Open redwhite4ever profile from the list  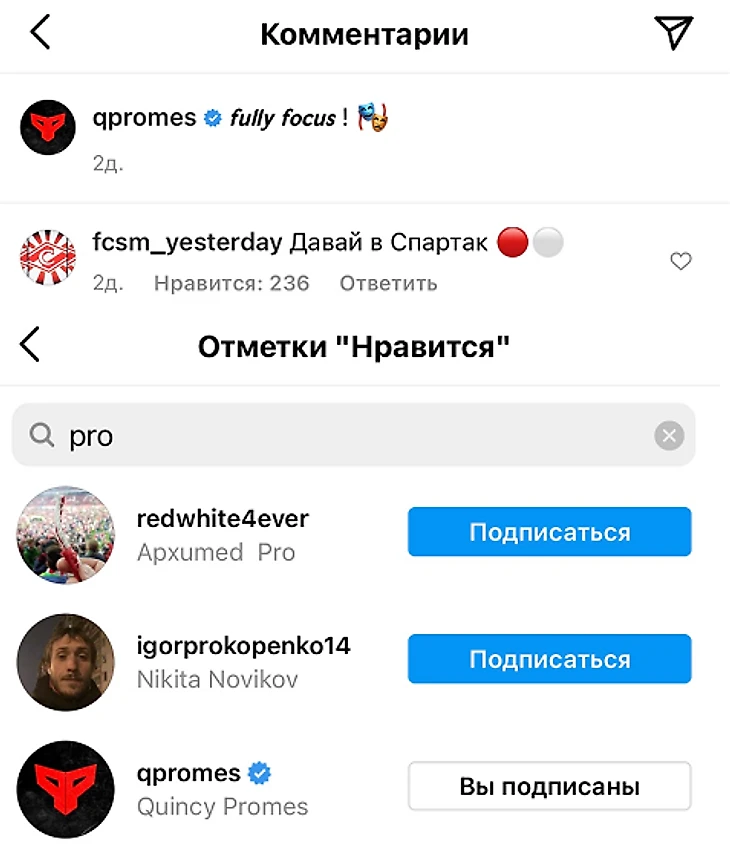tap(222, 519)
